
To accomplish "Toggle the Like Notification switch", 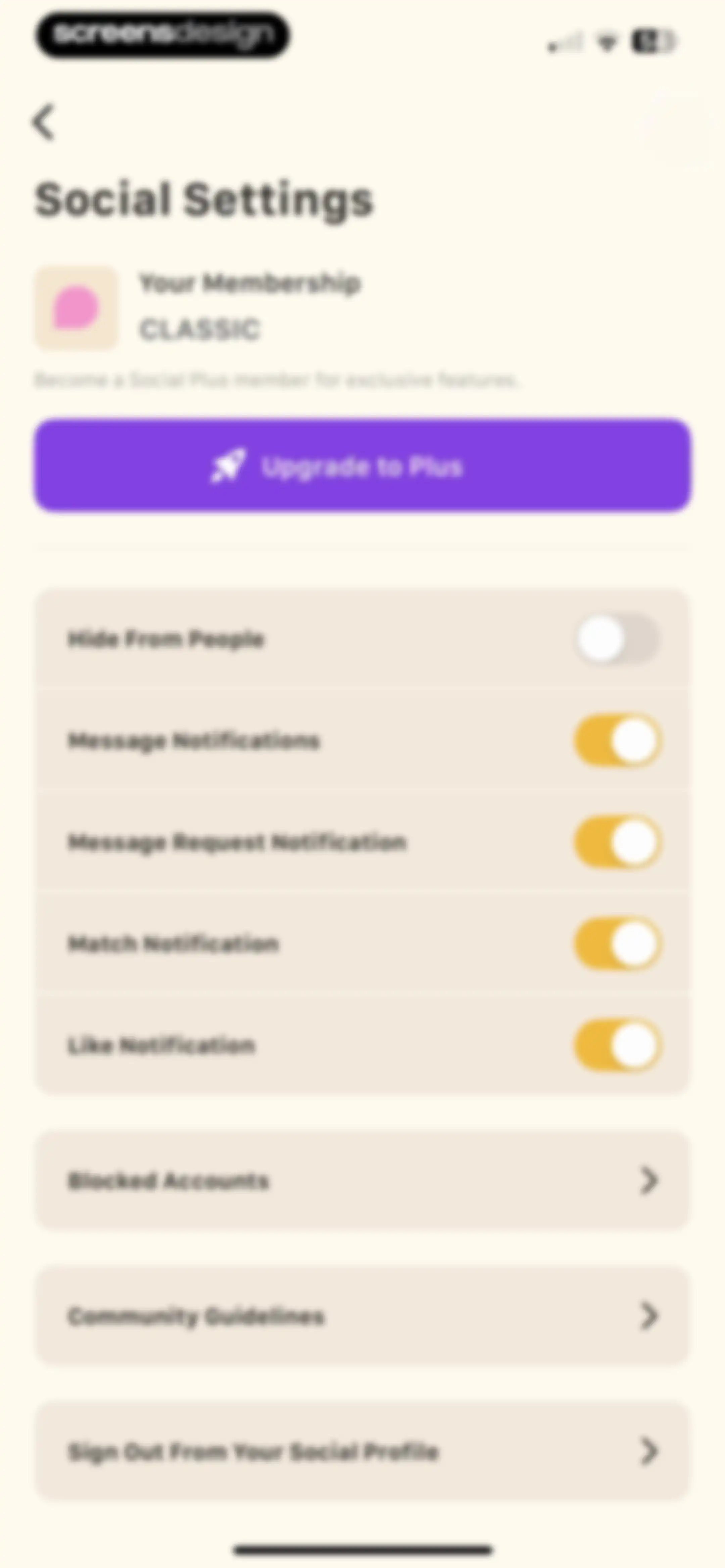I will coord(617,1045).
